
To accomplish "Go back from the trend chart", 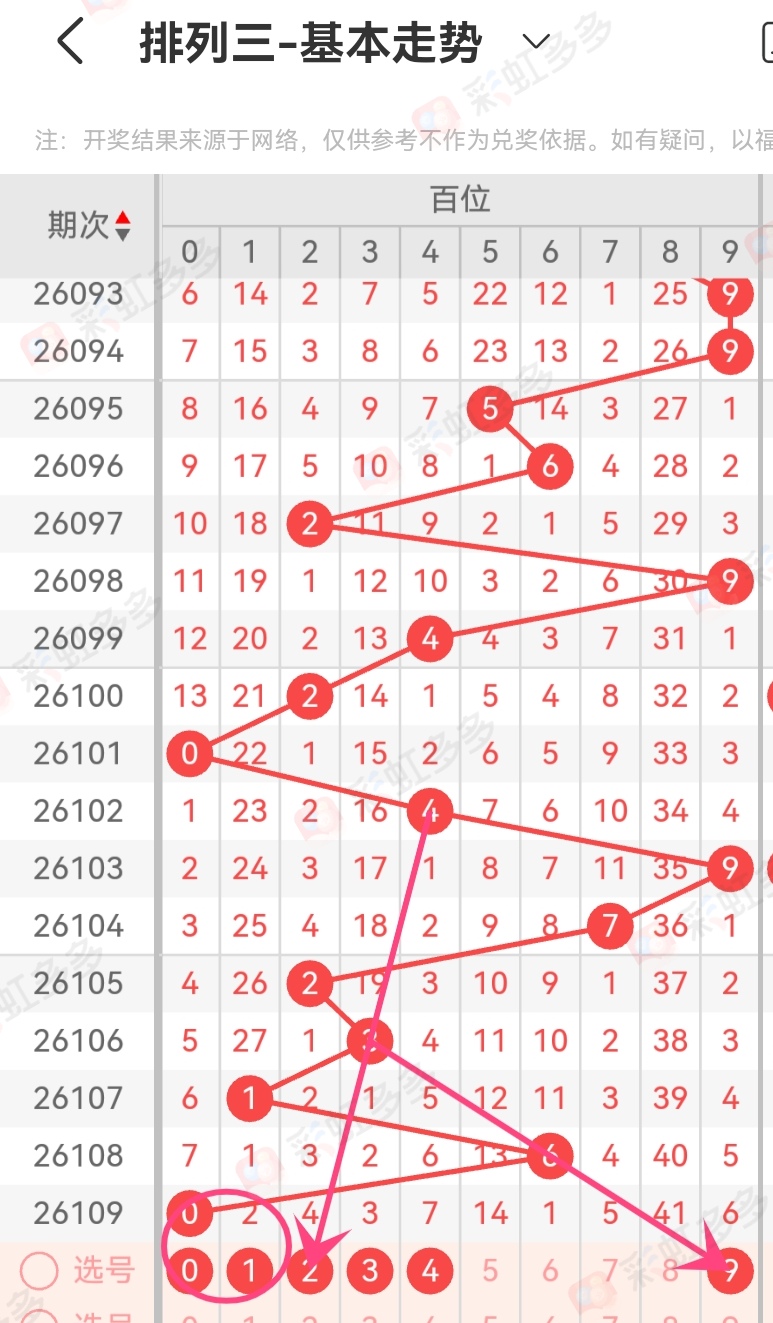I will [70, 43].
